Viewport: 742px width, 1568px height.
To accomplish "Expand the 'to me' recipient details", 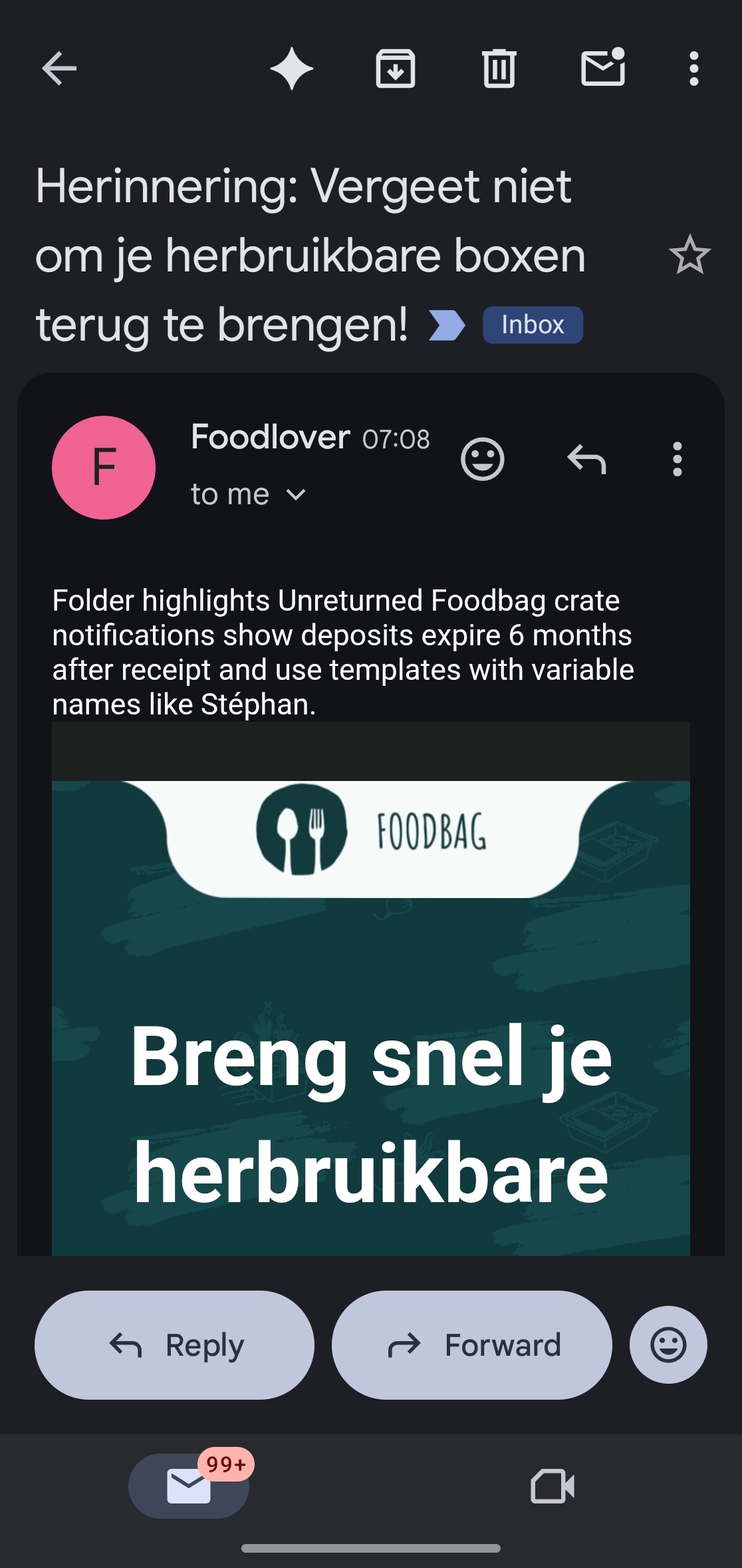I will 248,495.
